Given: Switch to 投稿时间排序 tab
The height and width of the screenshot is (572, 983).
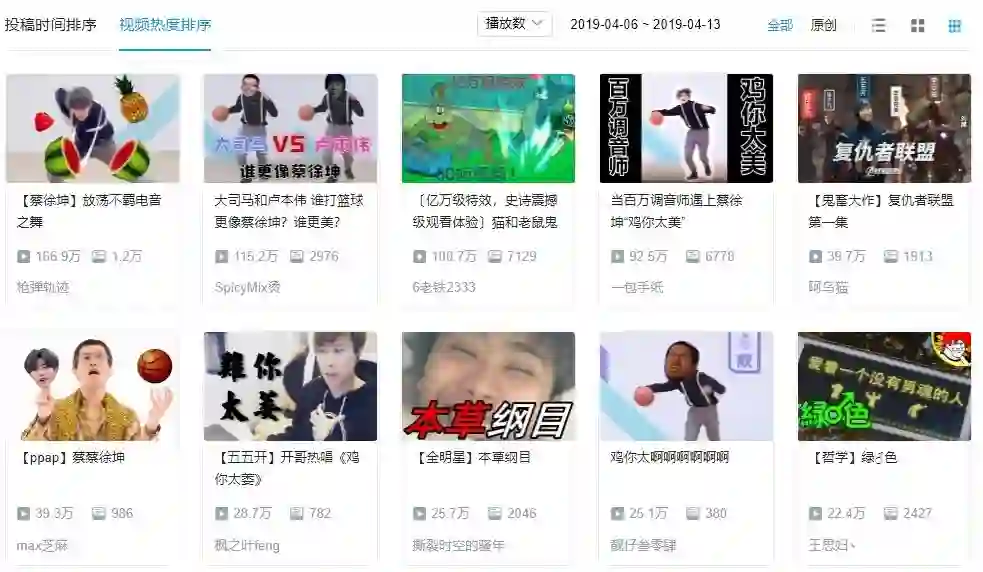Looking at the screenshot, I should 50,25.
